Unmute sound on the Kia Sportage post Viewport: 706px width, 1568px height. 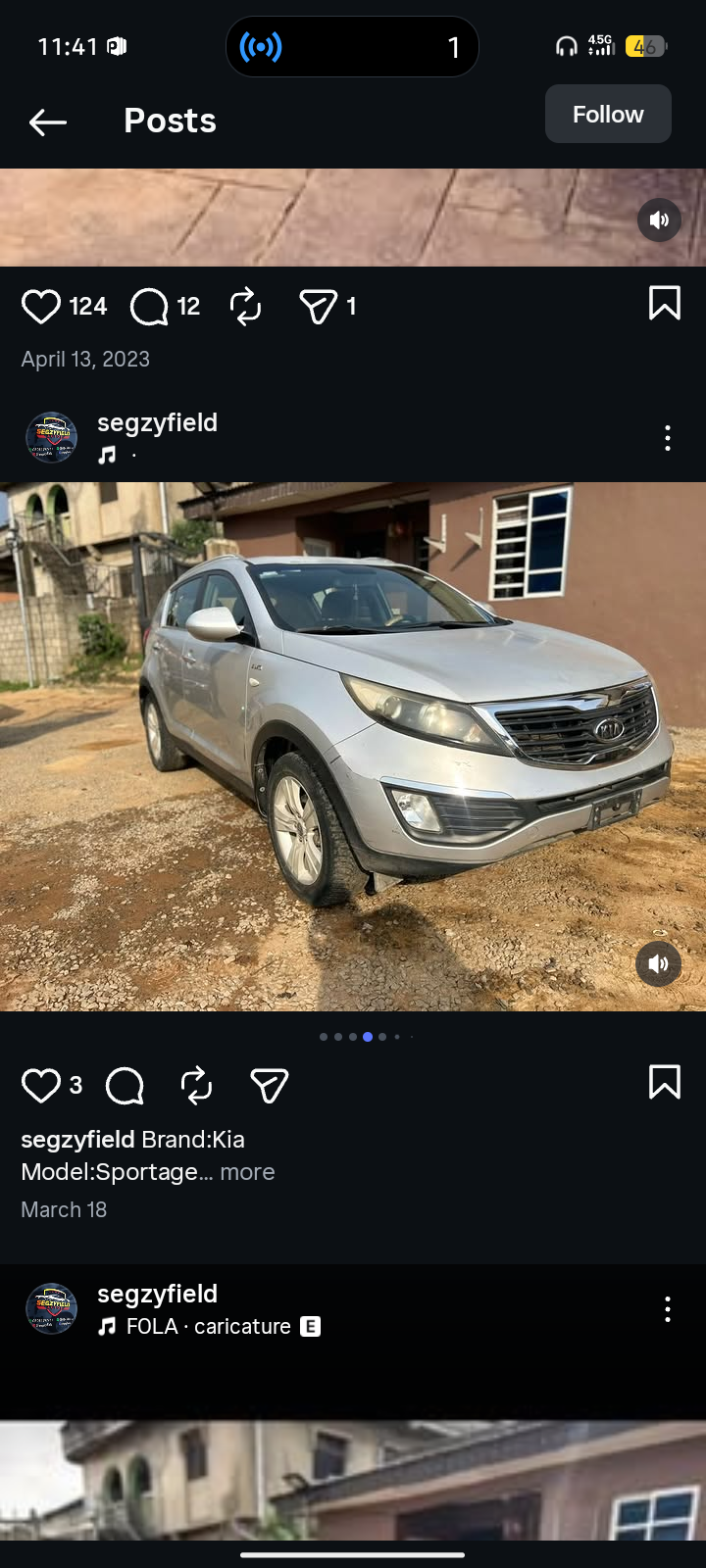click(659, 963)
